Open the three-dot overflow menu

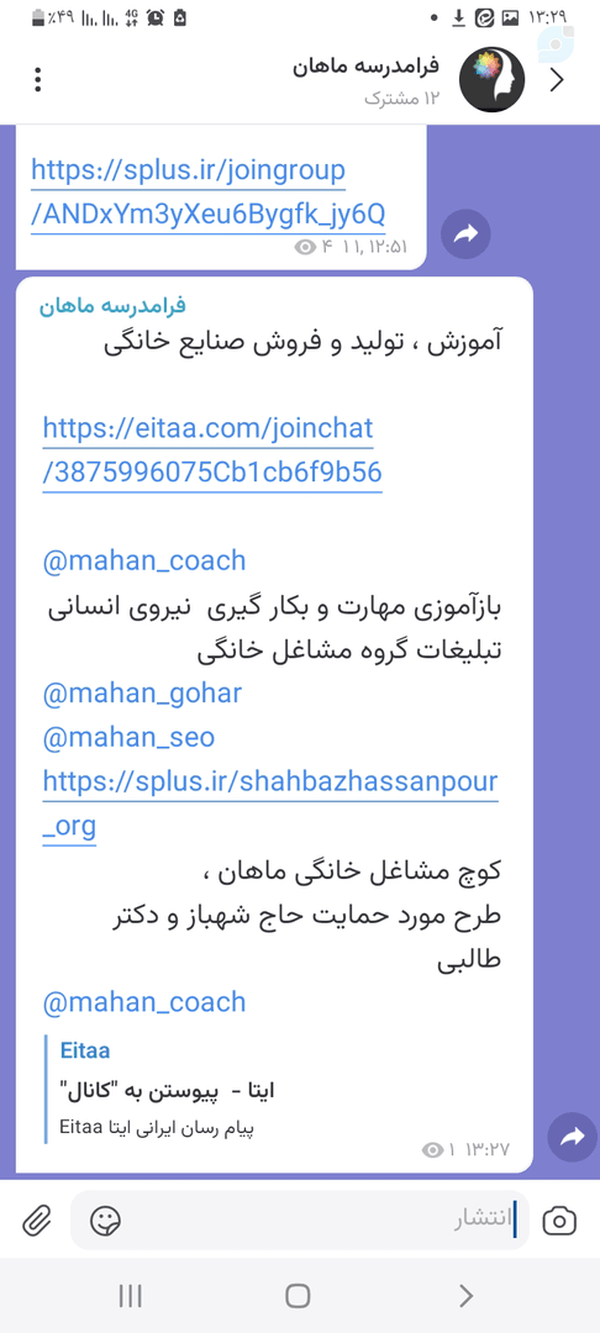37,79
